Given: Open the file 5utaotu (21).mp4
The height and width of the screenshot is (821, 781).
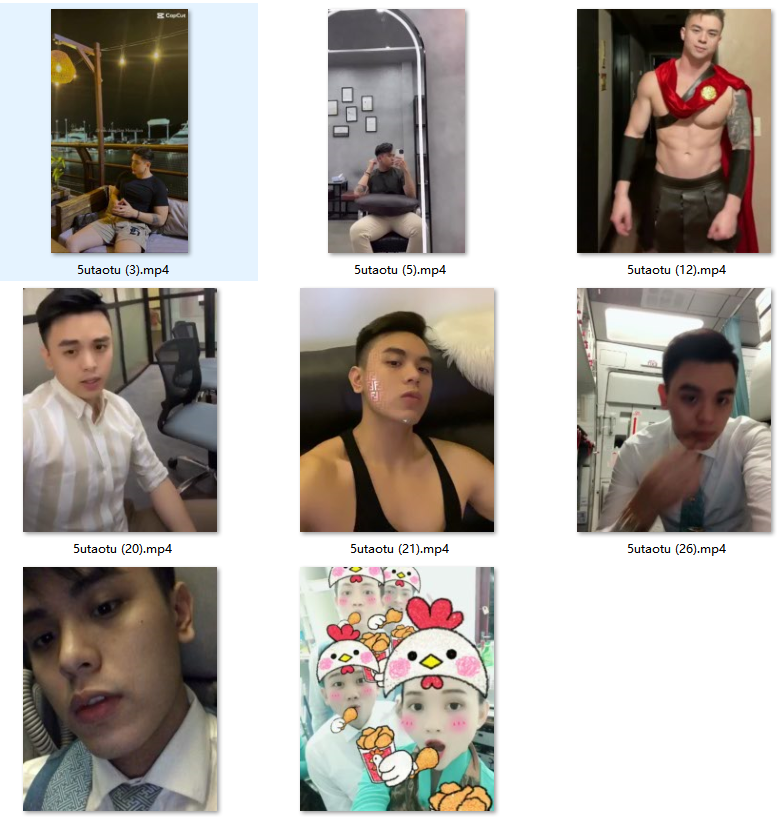Looking at the screenshot, I should pos(397,409).
